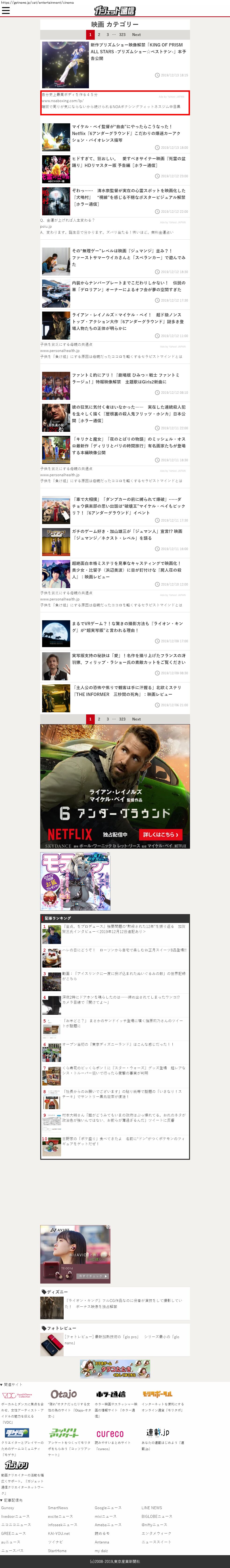This screenshot has height=1568, width=230.
Task: Open the KING OF PRISM ALL STARS article
Action: coord(138,52)
